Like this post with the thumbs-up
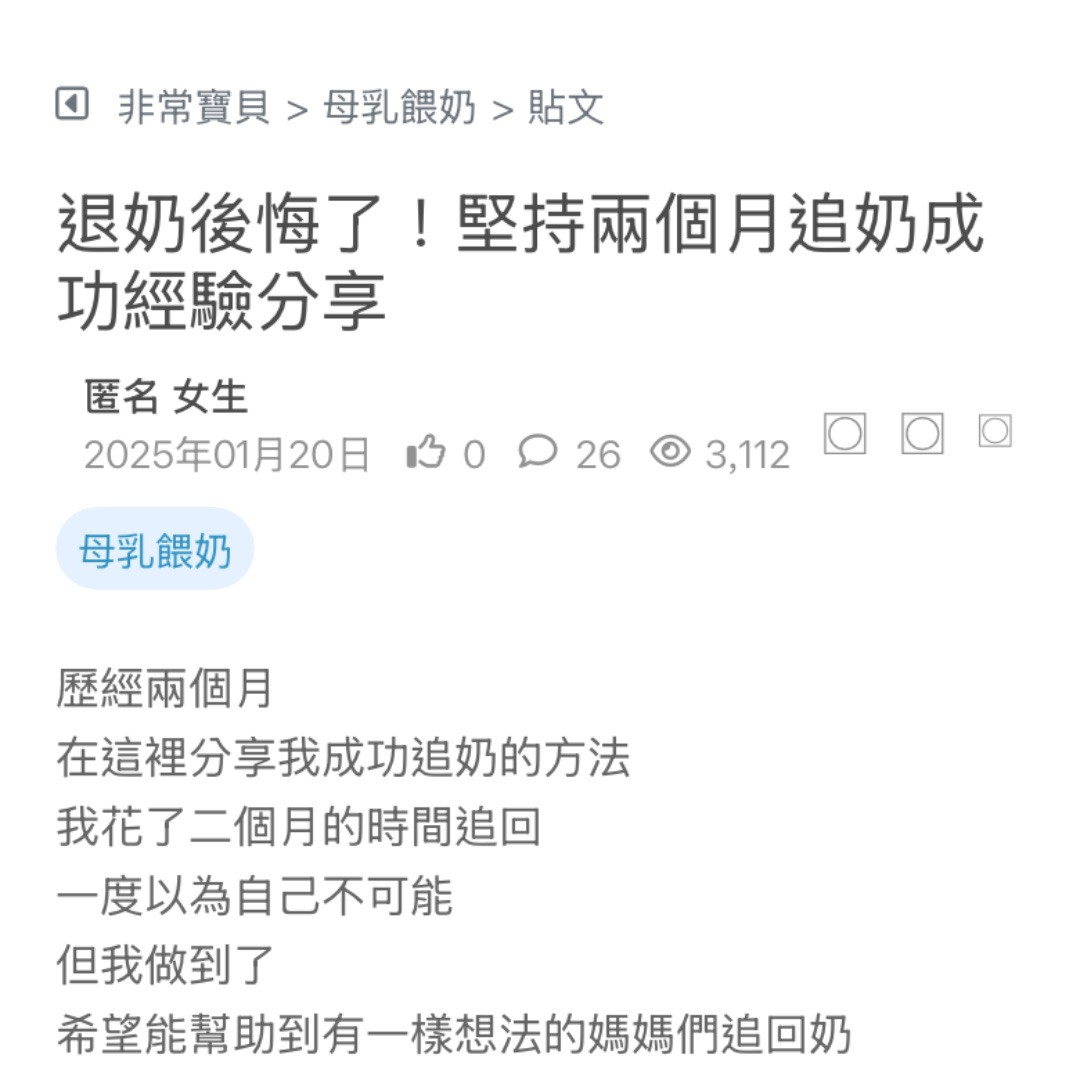This screenshot has width=1080, height=1080. pos(426,454)
